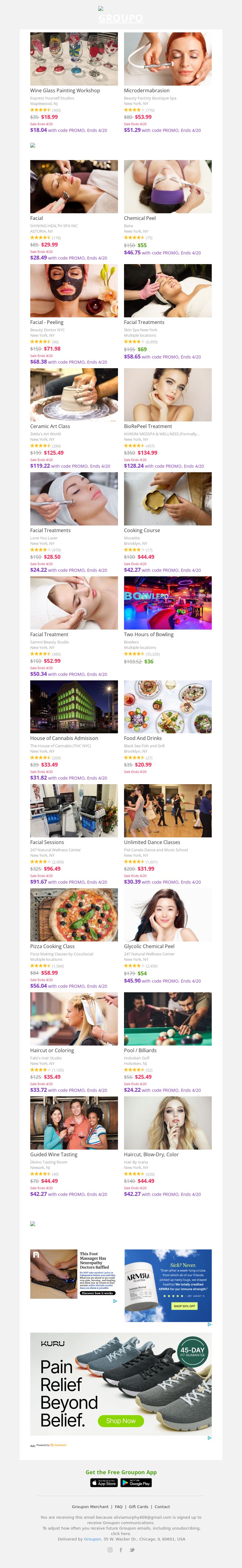Image resolution: width=242 pixels, height=1568 pixels.
Task: Select the Ceramic Art Class offer
Action: (x=74, y=394)
